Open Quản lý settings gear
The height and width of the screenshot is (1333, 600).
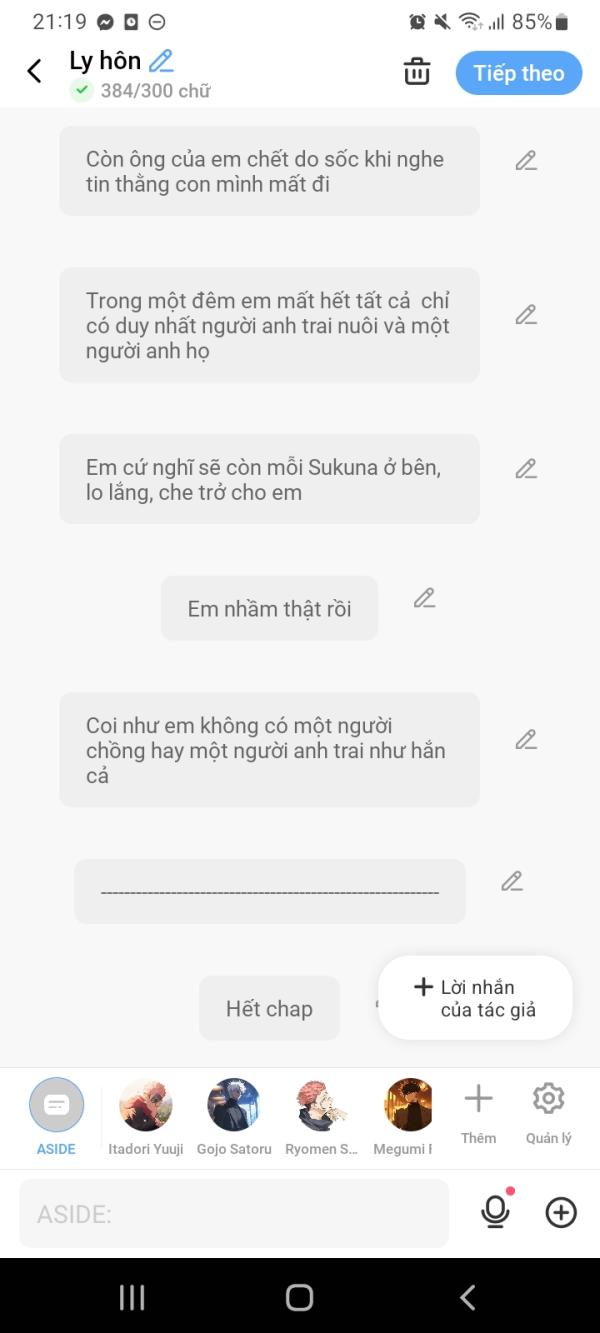click(x=549, y=1114)
